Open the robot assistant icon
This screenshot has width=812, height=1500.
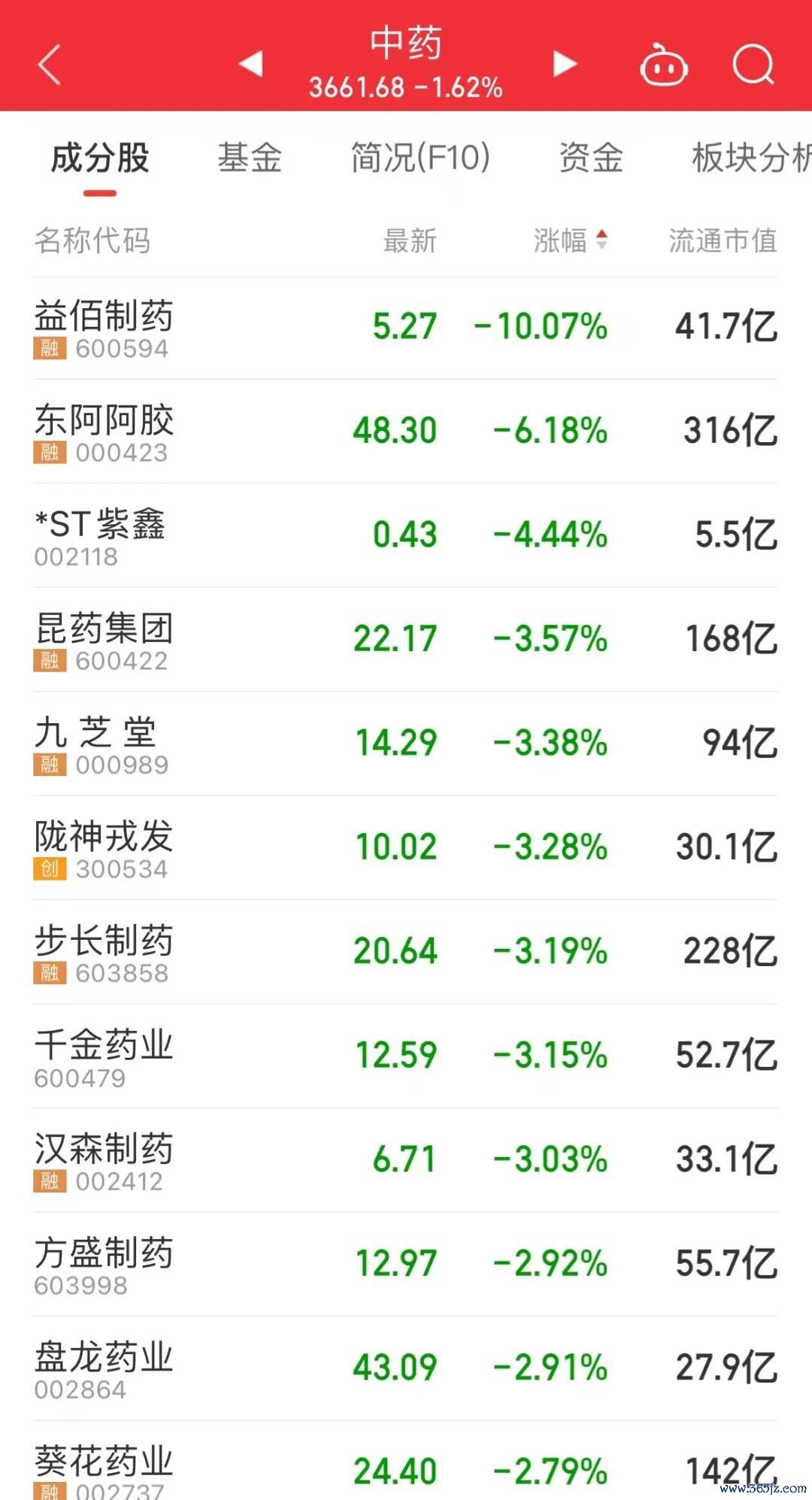(663, 65)
